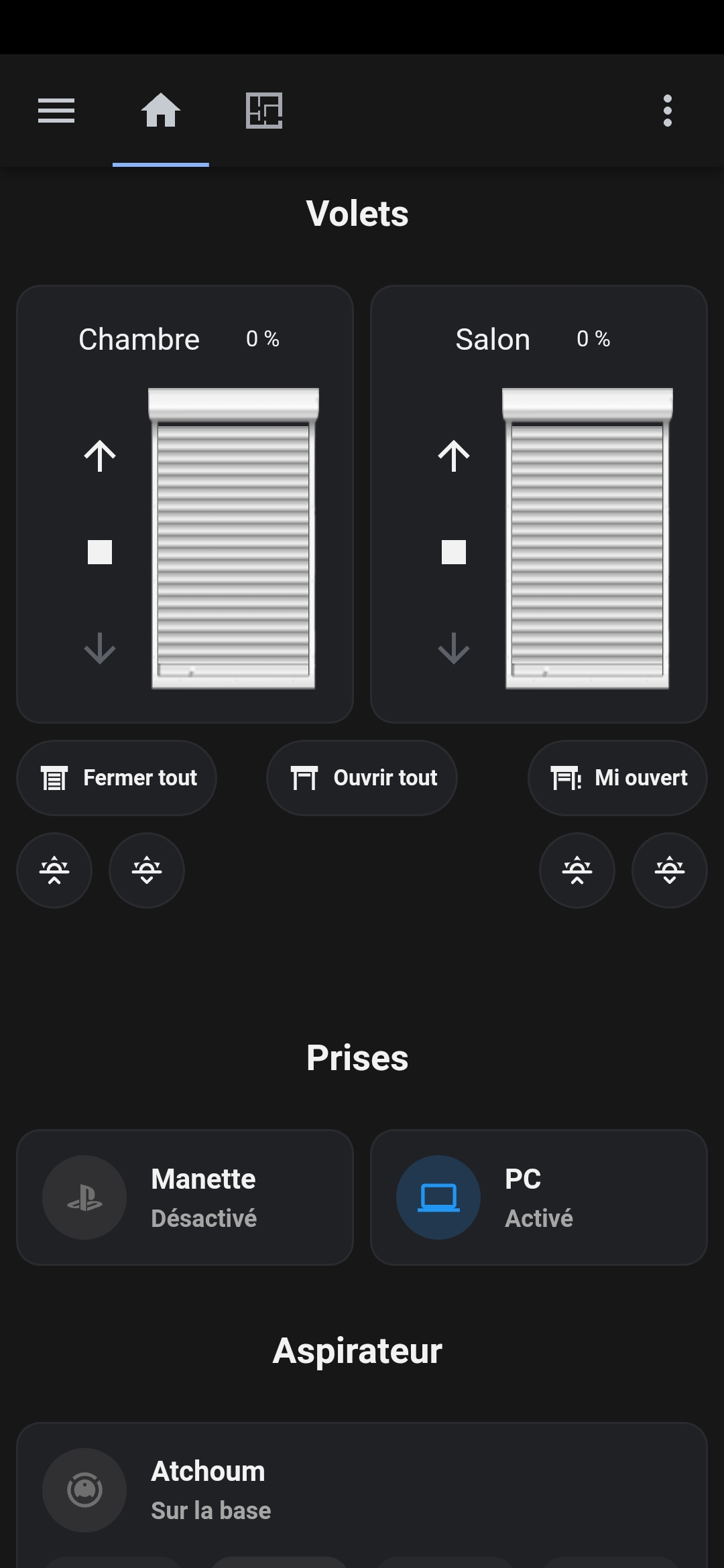Tap Ouvrir tout to open all shutters
Image resolution: width=724 pixels, height=1568 pixels.
tap(362, 778)
